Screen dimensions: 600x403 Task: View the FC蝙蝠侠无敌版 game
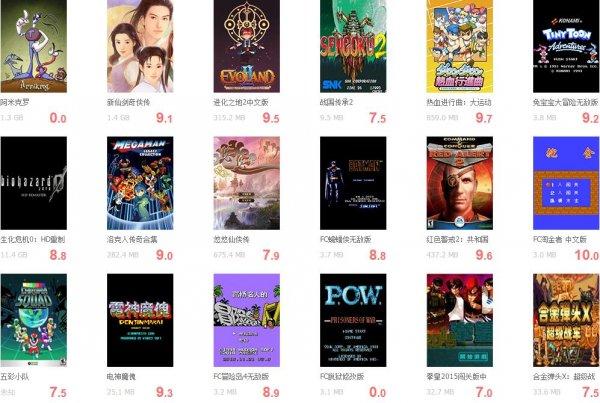(352, 182)
